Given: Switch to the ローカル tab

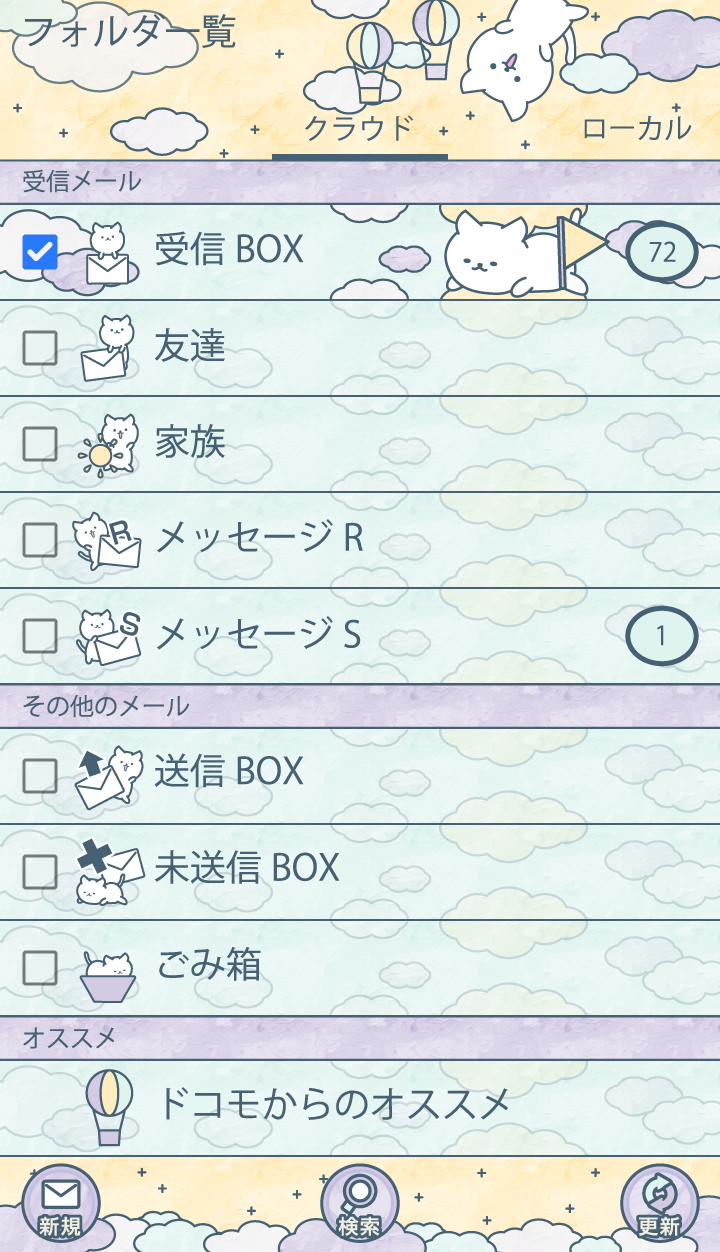Looking at the screenshot, I should click(636, 129).
